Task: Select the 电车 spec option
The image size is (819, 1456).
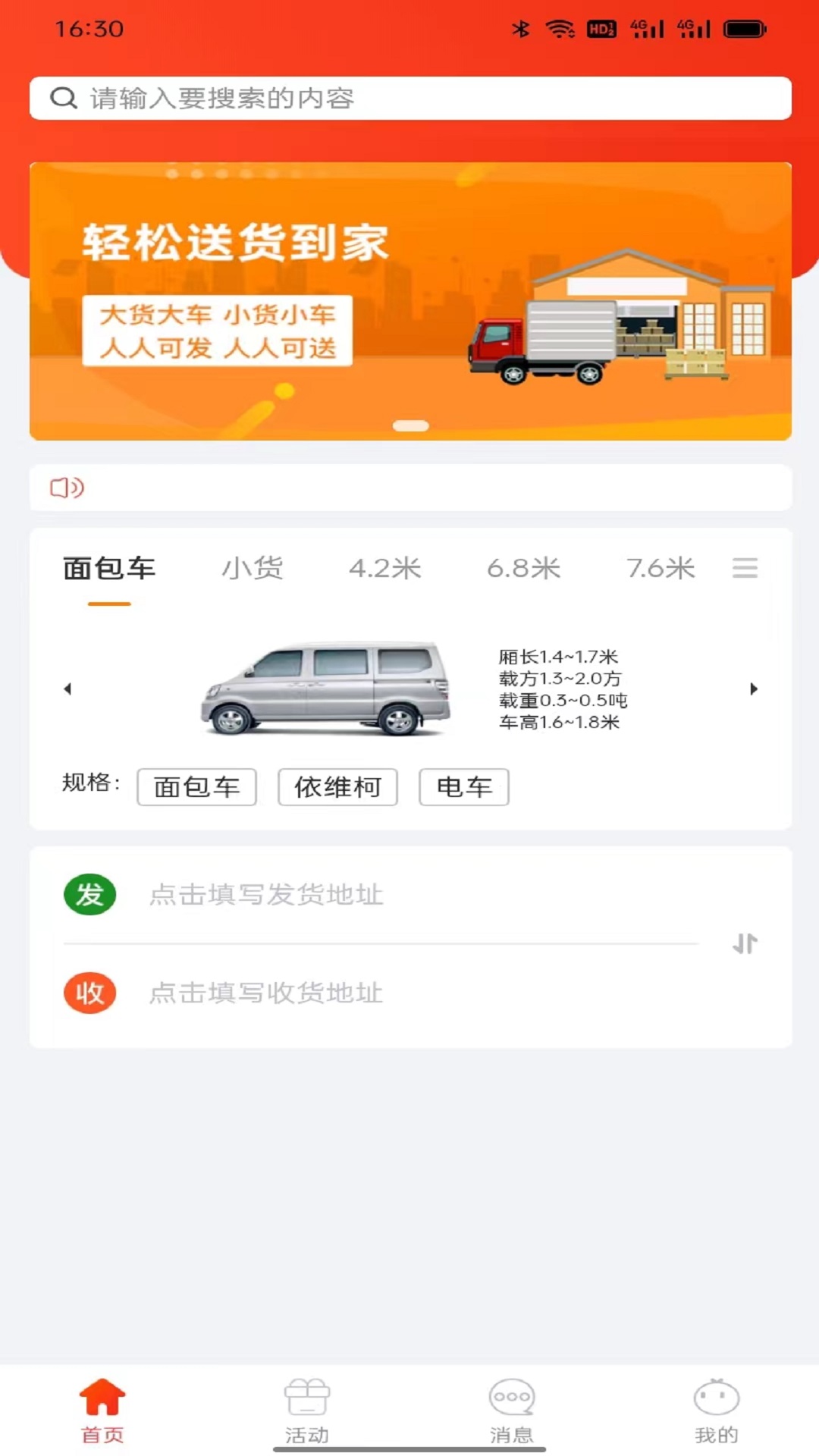Action: [x=464, y=787]
